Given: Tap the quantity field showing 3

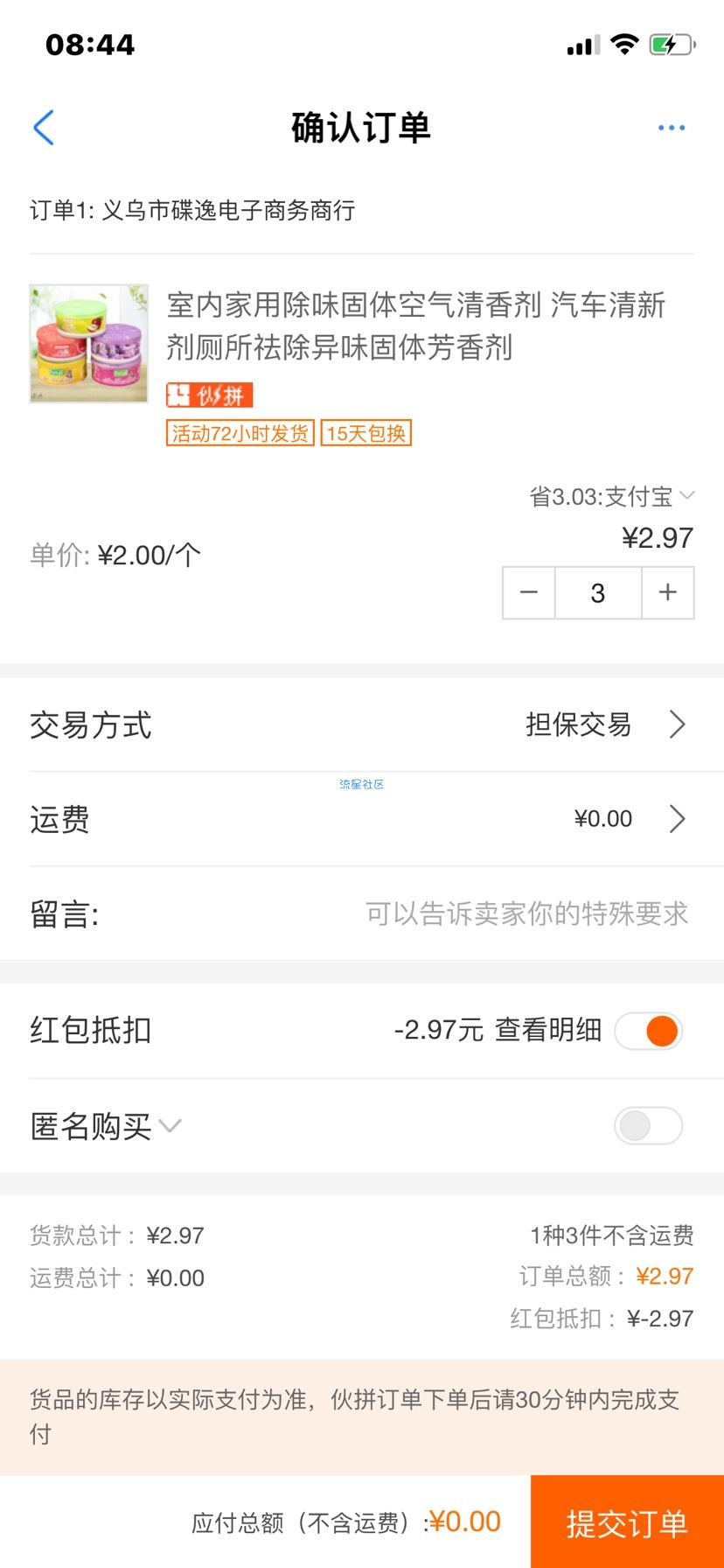Looking at the screenshot, I should pos(598,593).
